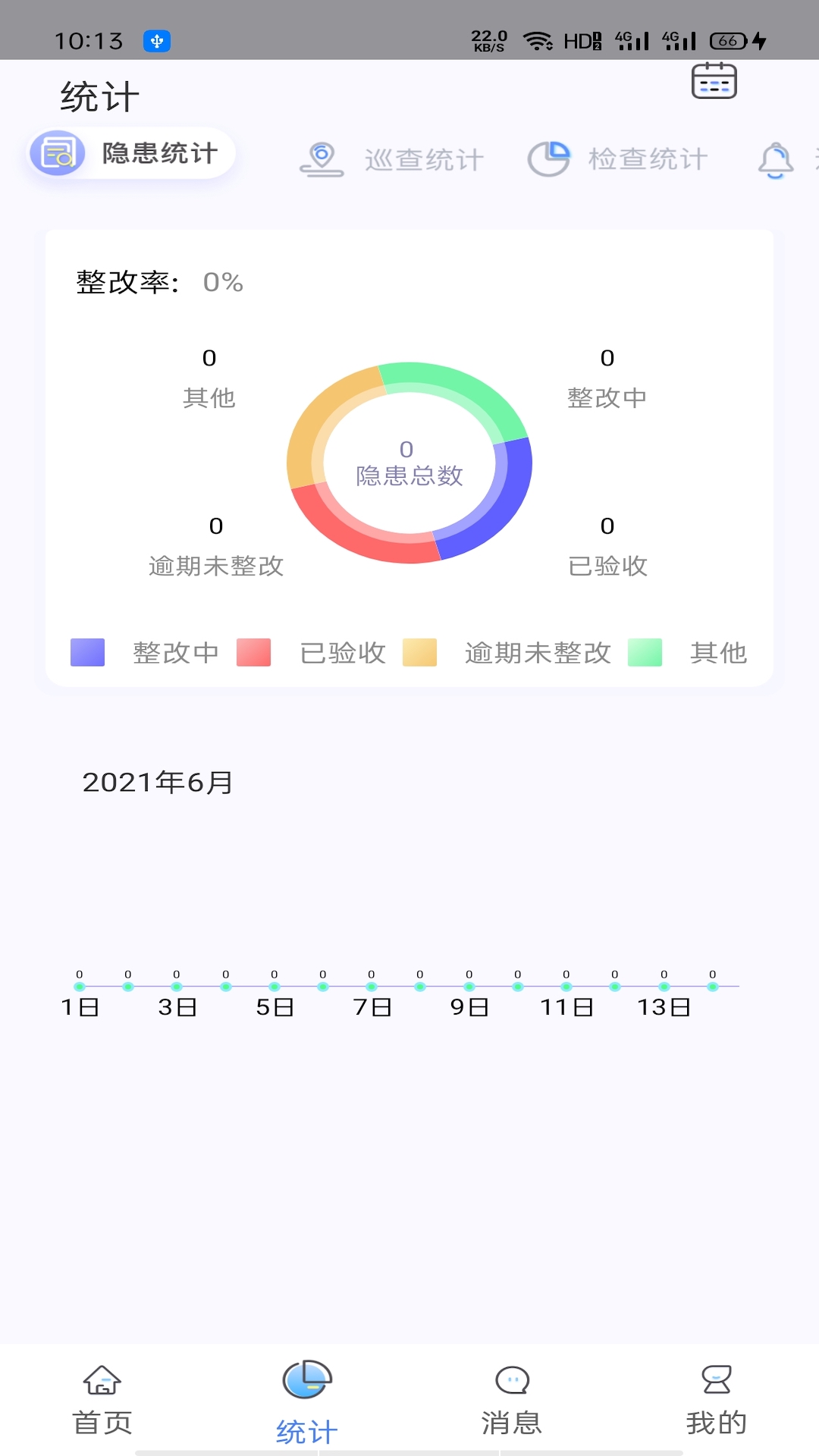The height and width of the screenshot is (1456, 819).
Task: Switch to the 检查统计 tab
Action: coord(618,159)
